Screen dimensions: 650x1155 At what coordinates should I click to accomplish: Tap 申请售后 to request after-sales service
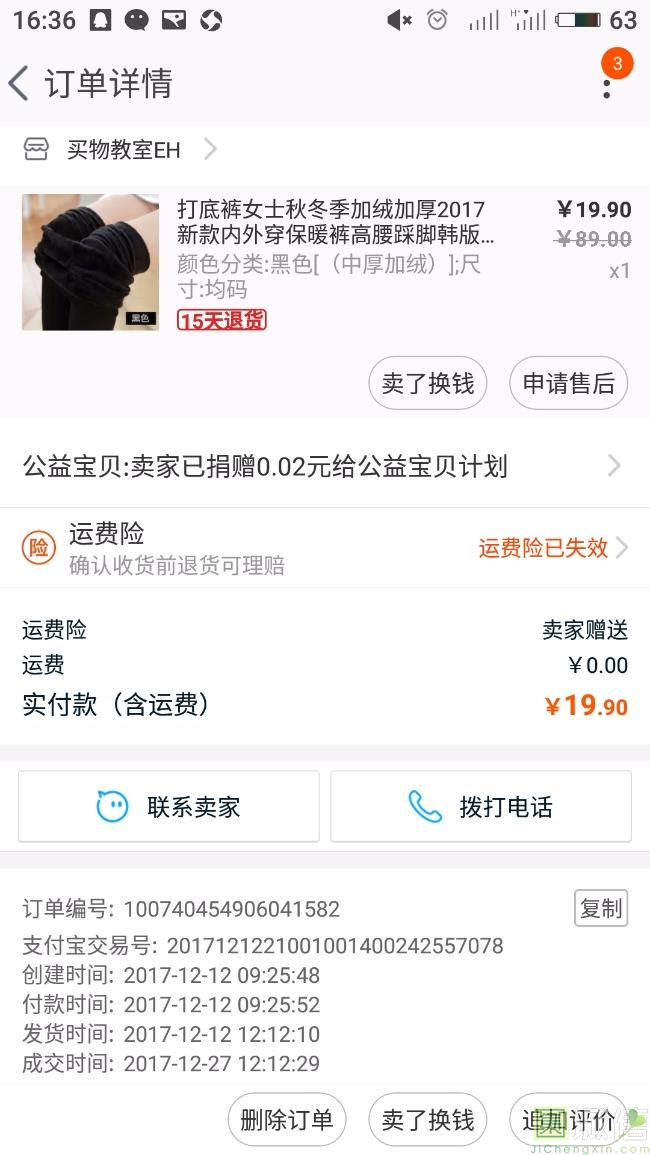pos(568,383)
